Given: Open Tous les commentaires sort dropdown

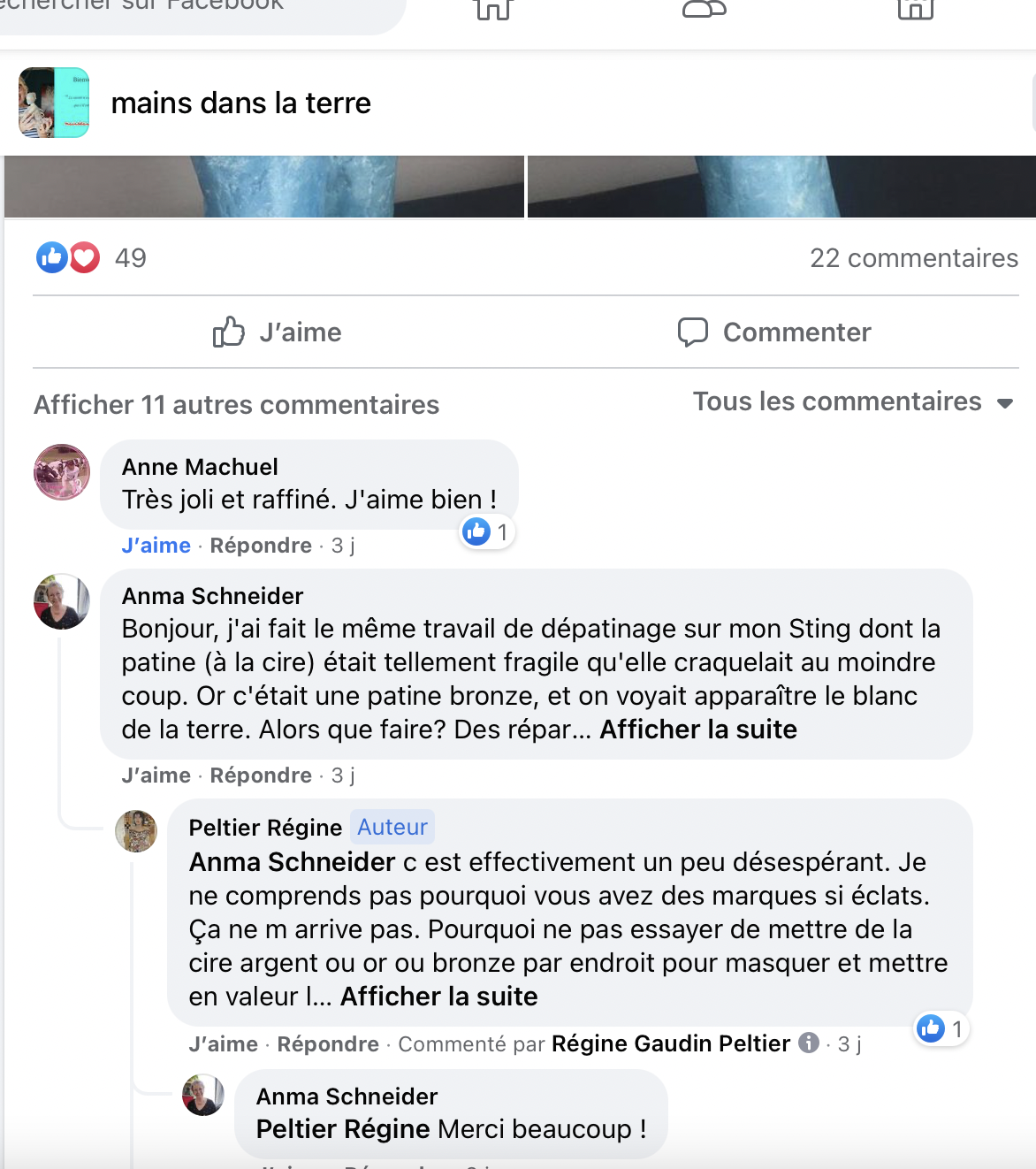Looking at the screenshot, I should click(x=852, y=402).
